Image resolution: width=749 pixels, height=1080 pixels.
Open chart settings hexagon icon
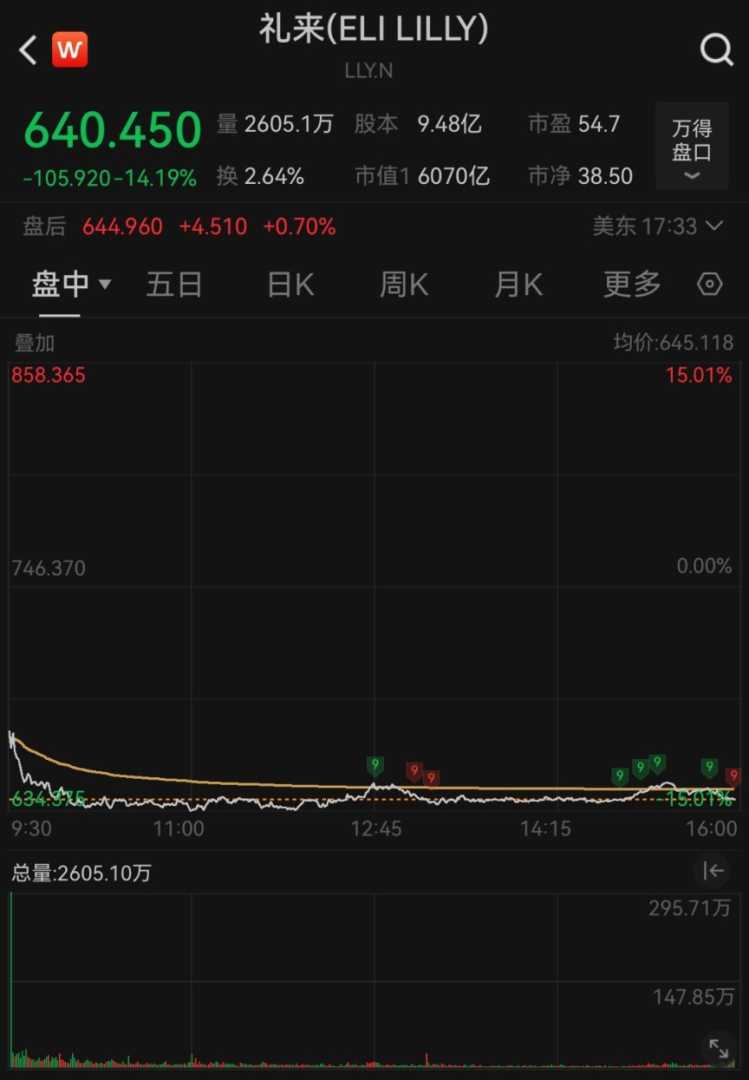[x=709, y=285]
